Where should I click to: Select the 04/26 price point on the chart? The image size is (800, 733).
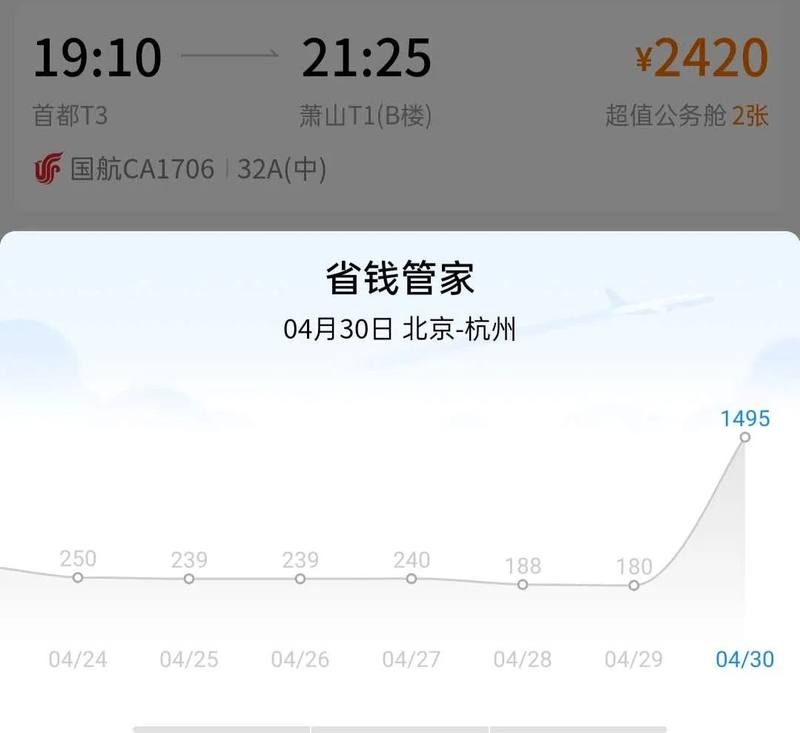pos(300,579)
